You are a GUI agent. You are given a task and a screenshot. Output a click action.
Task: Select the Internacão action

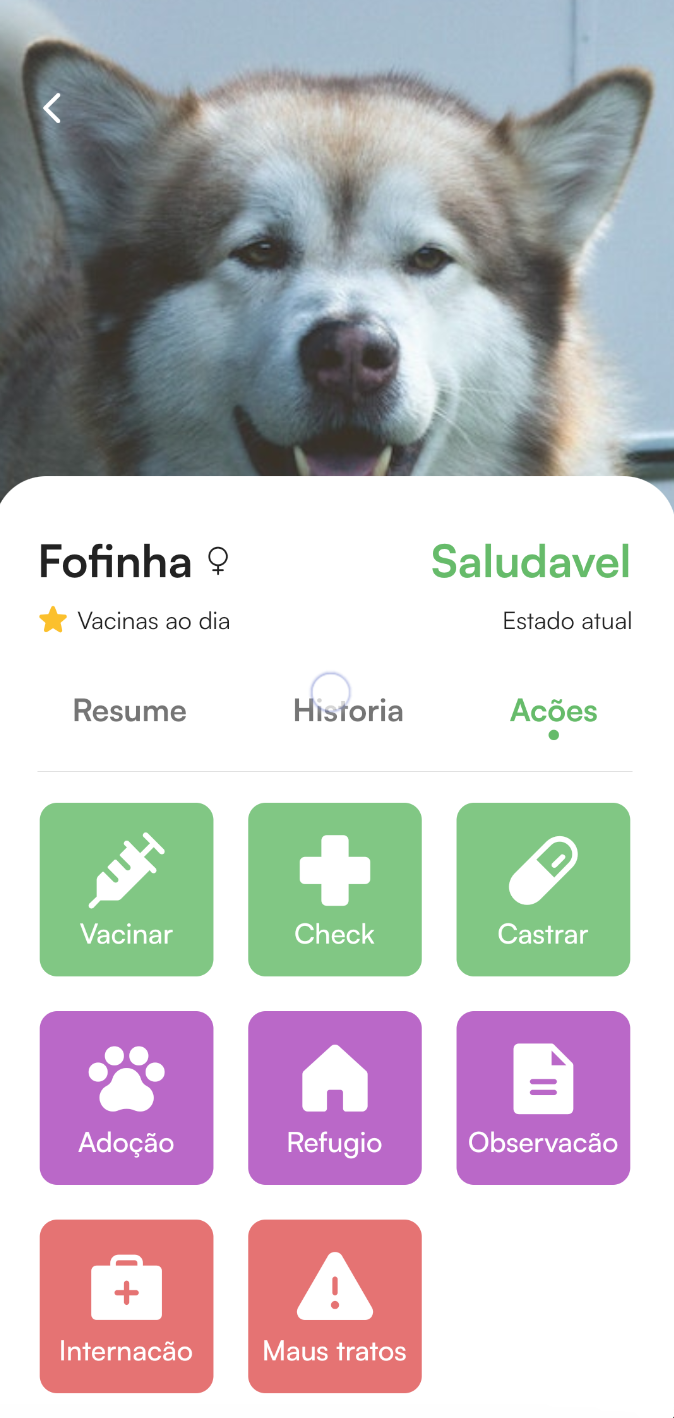click(x=126, y=1306)
